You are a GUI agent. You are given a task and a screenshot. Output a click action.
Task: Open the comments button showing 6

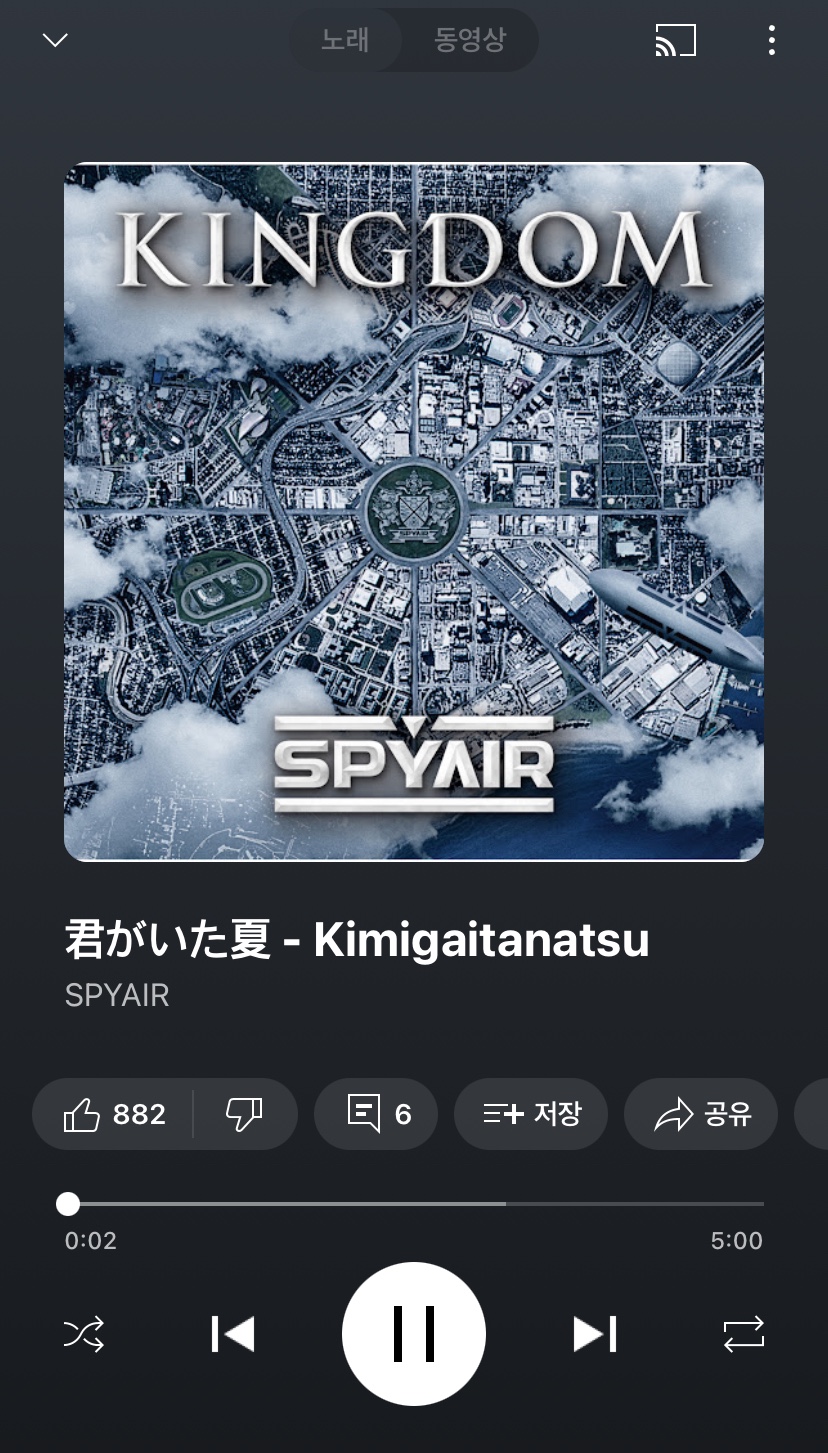(x=376, y=1114)
